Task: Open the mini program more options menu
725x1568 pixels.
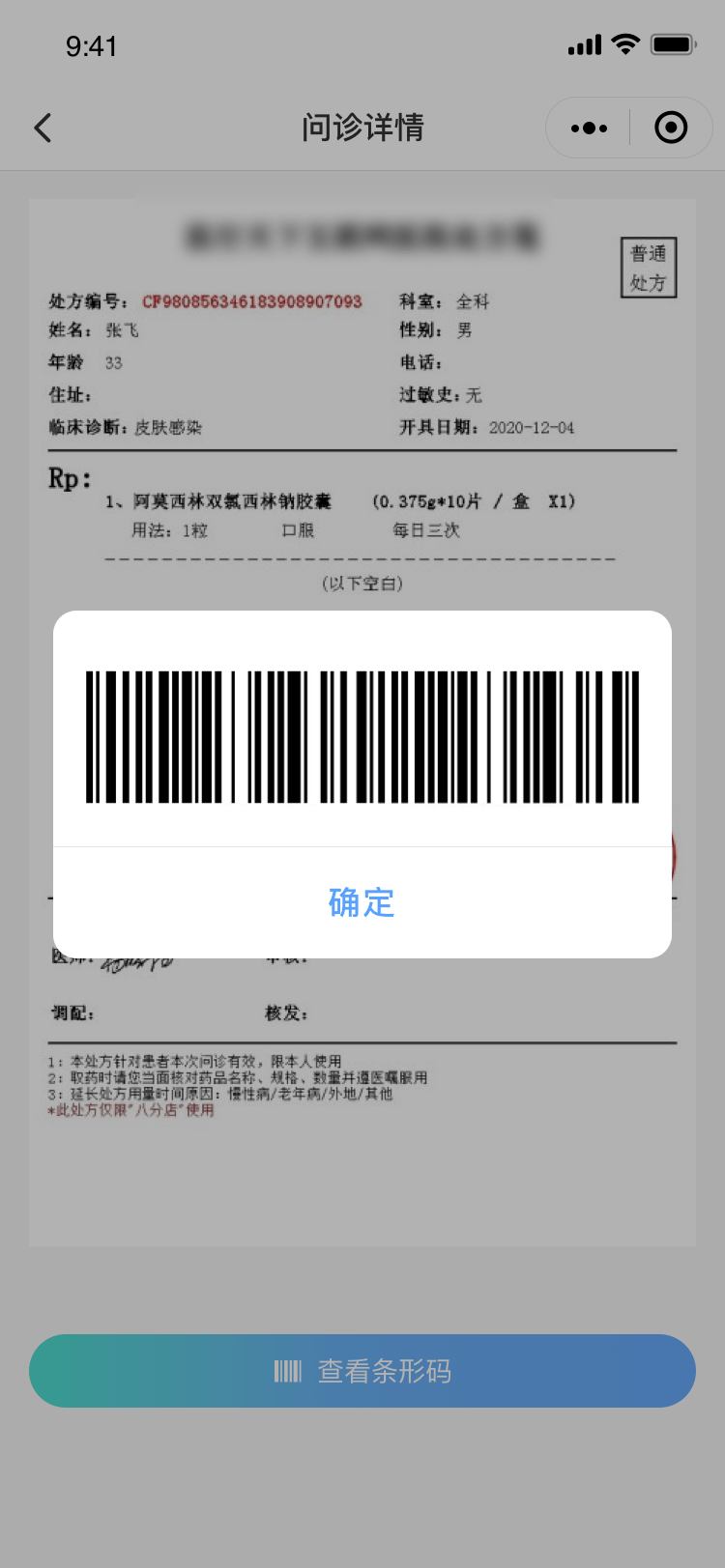Action: [x=589, y=128]
